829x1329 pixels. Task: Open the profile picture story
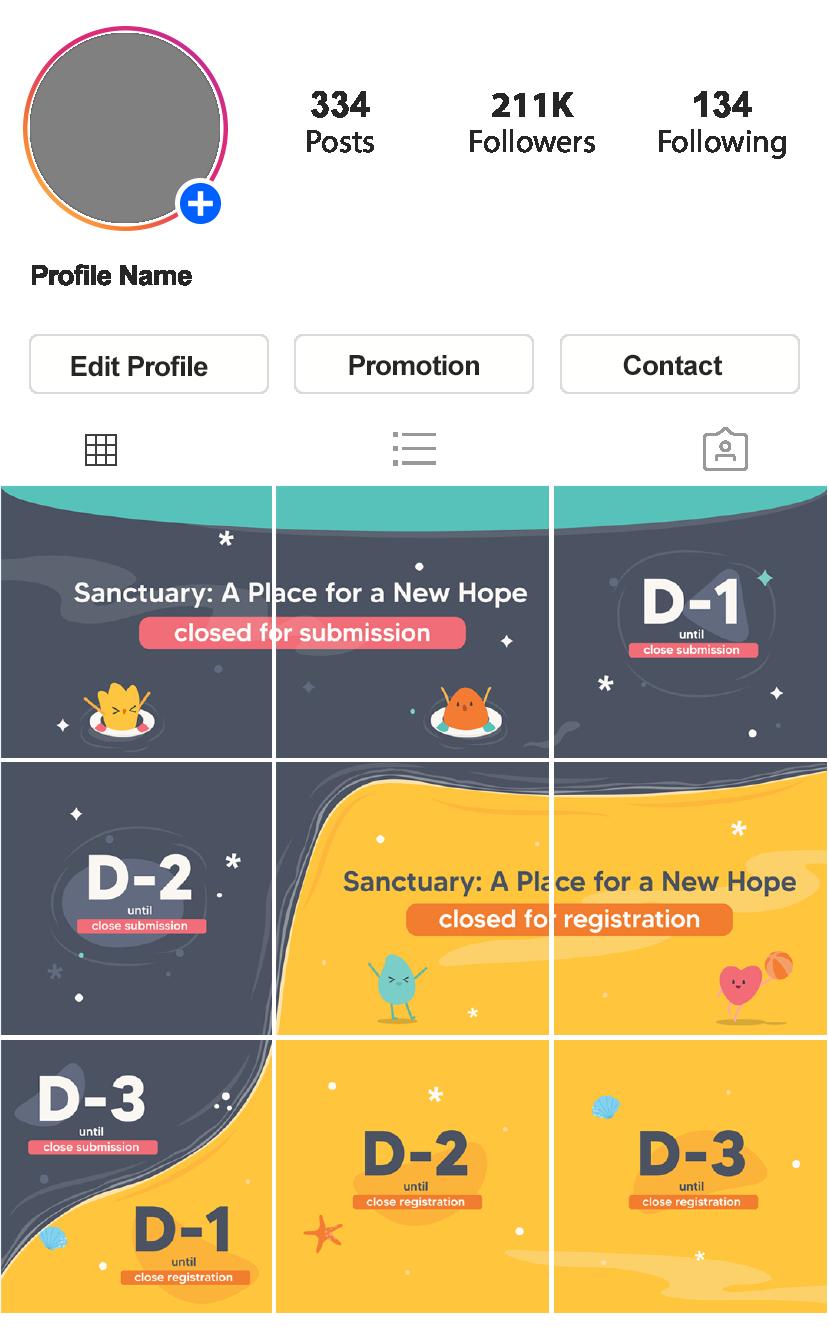(124, 128)
